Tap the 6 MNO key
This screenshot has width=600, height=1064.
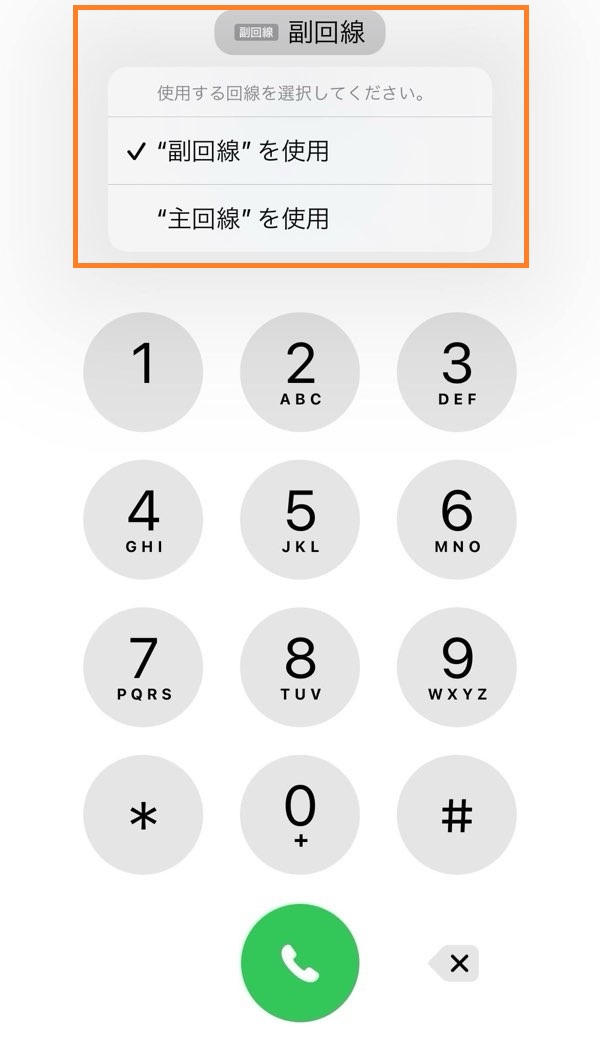(457, 520)
